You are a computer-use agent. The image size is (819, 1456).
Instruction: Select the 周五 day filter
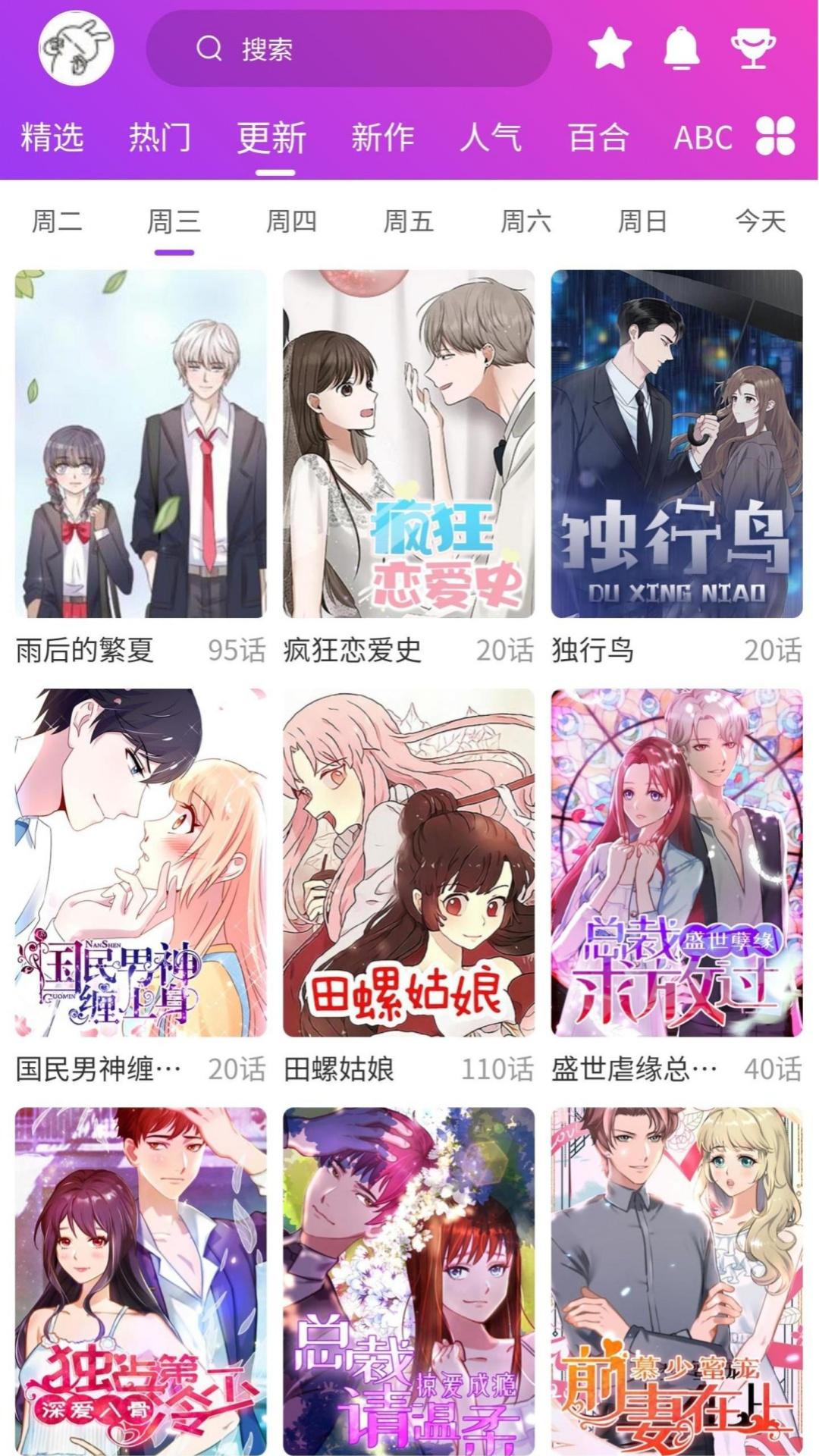(x=408, y=221)
